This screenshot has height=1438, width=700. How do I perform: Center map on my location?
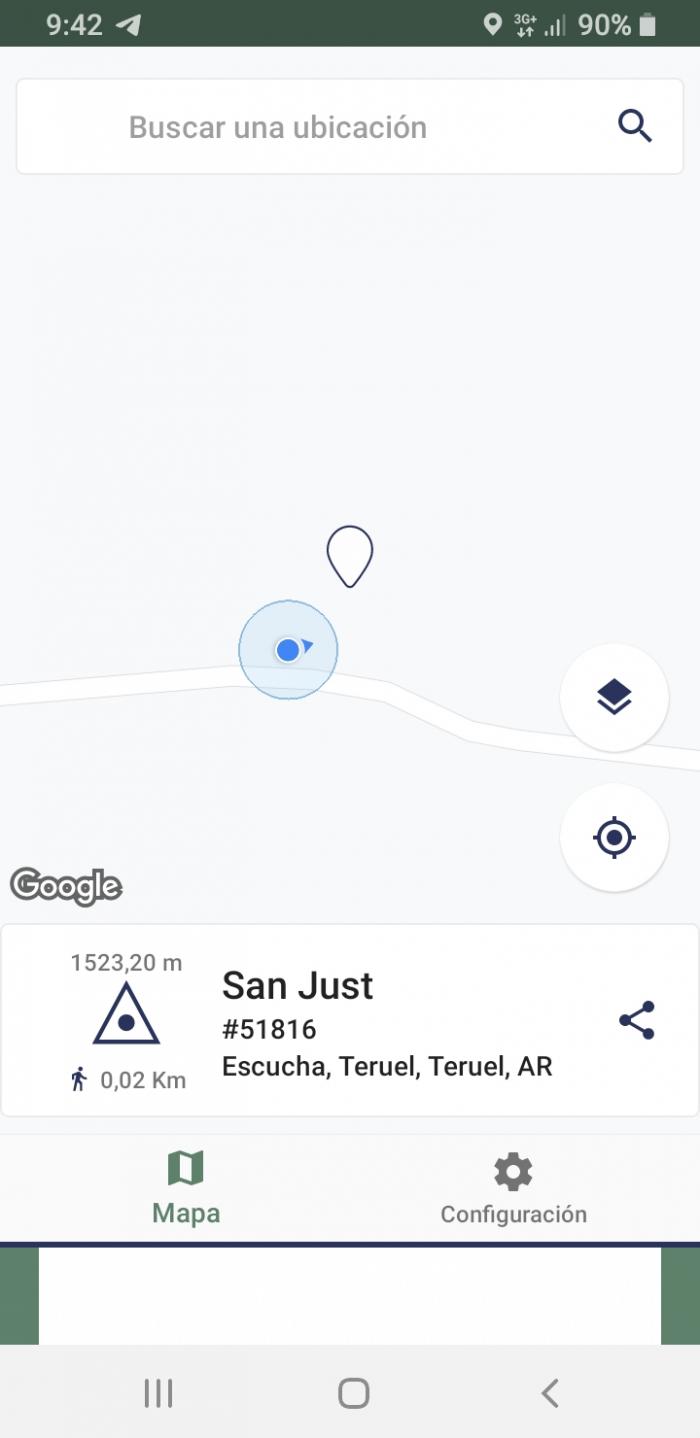(614, 837)
